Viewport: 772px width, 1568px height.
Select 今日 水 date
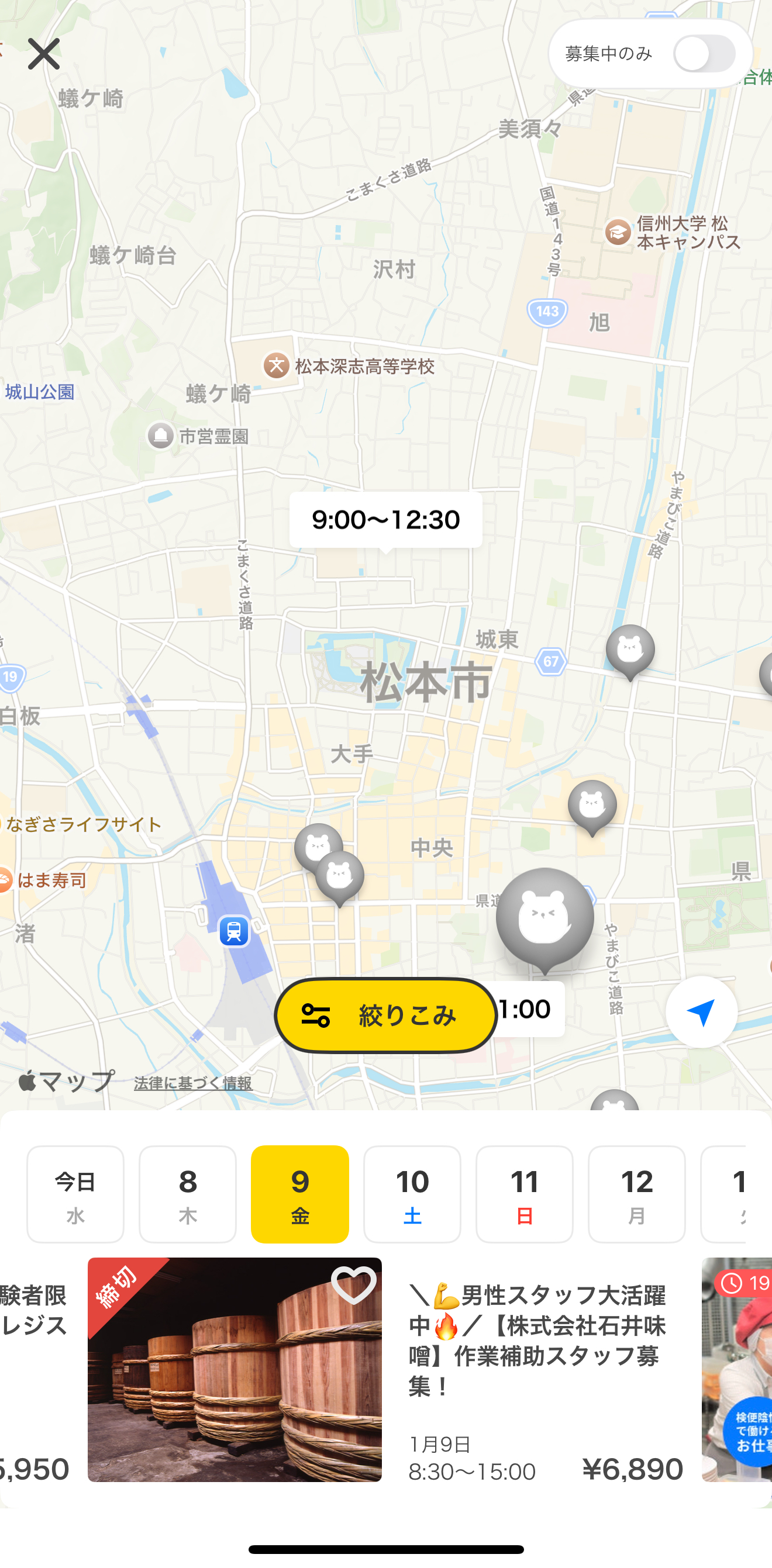pyautogui.click(x=75, y=1194)
